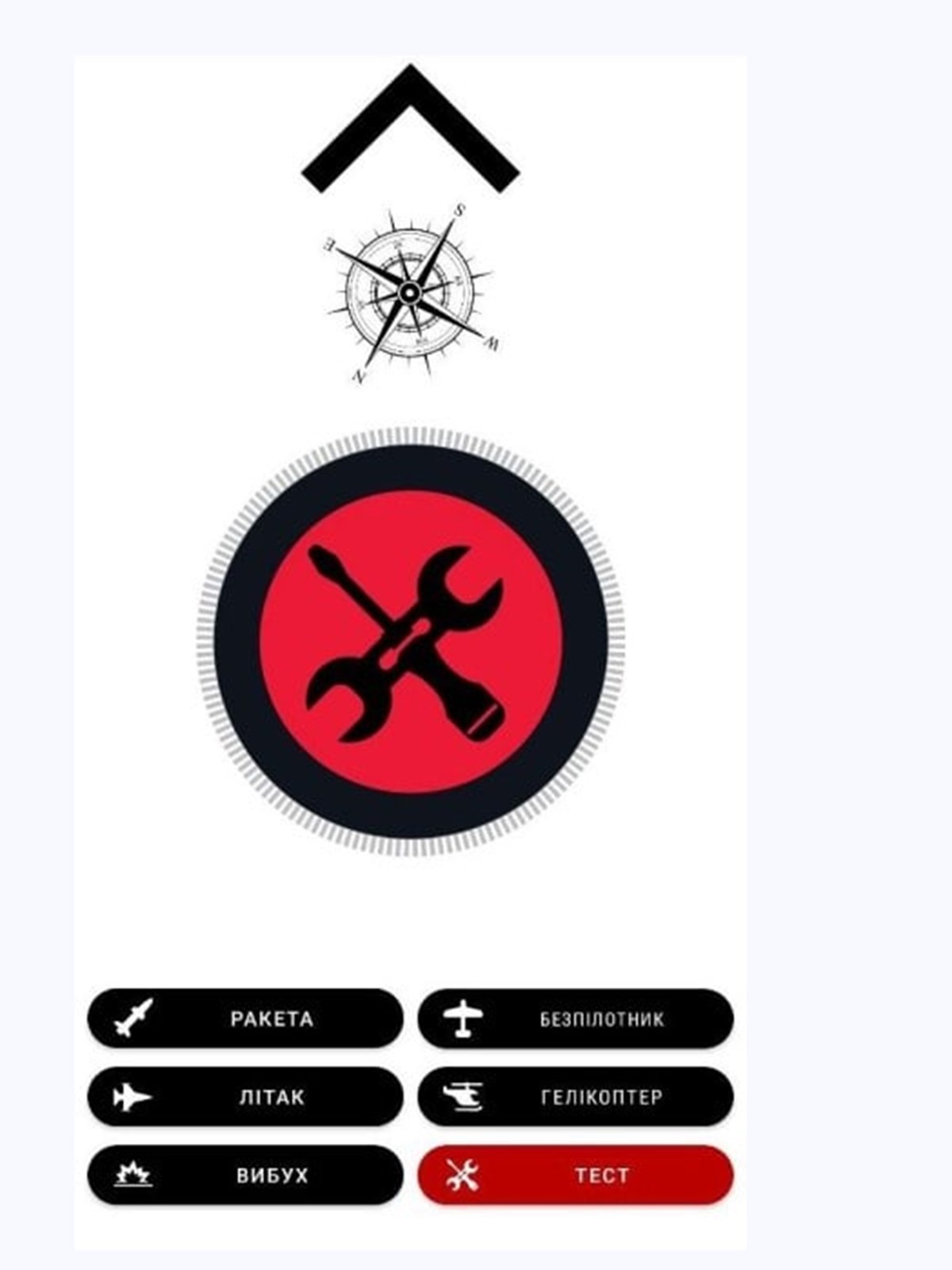Pick the Гелікоптер button
This screenshot has height=1270, width=952.
575,1097
